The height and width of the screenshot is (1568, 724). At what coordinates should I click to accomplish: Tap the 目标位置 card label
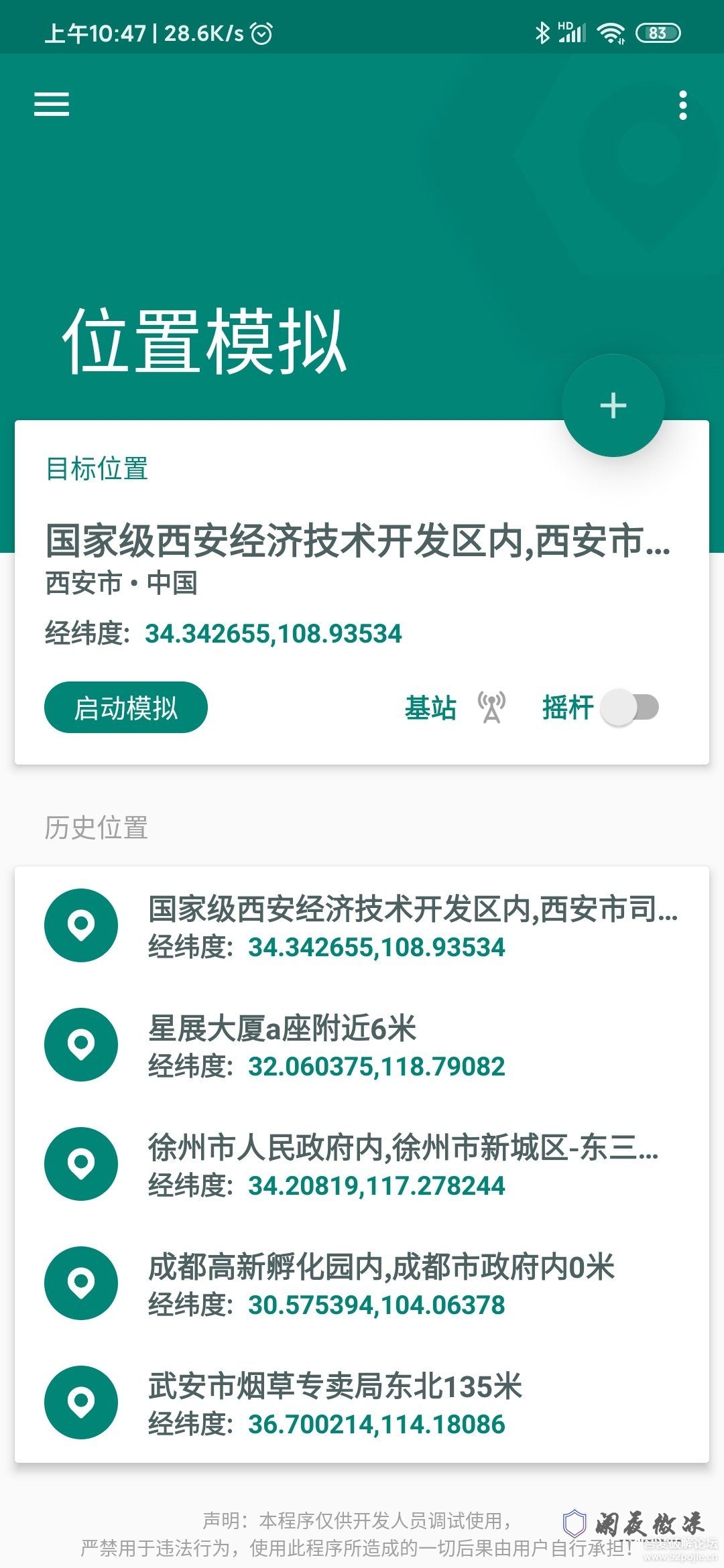pyautogui.click(x=98, y=469)
